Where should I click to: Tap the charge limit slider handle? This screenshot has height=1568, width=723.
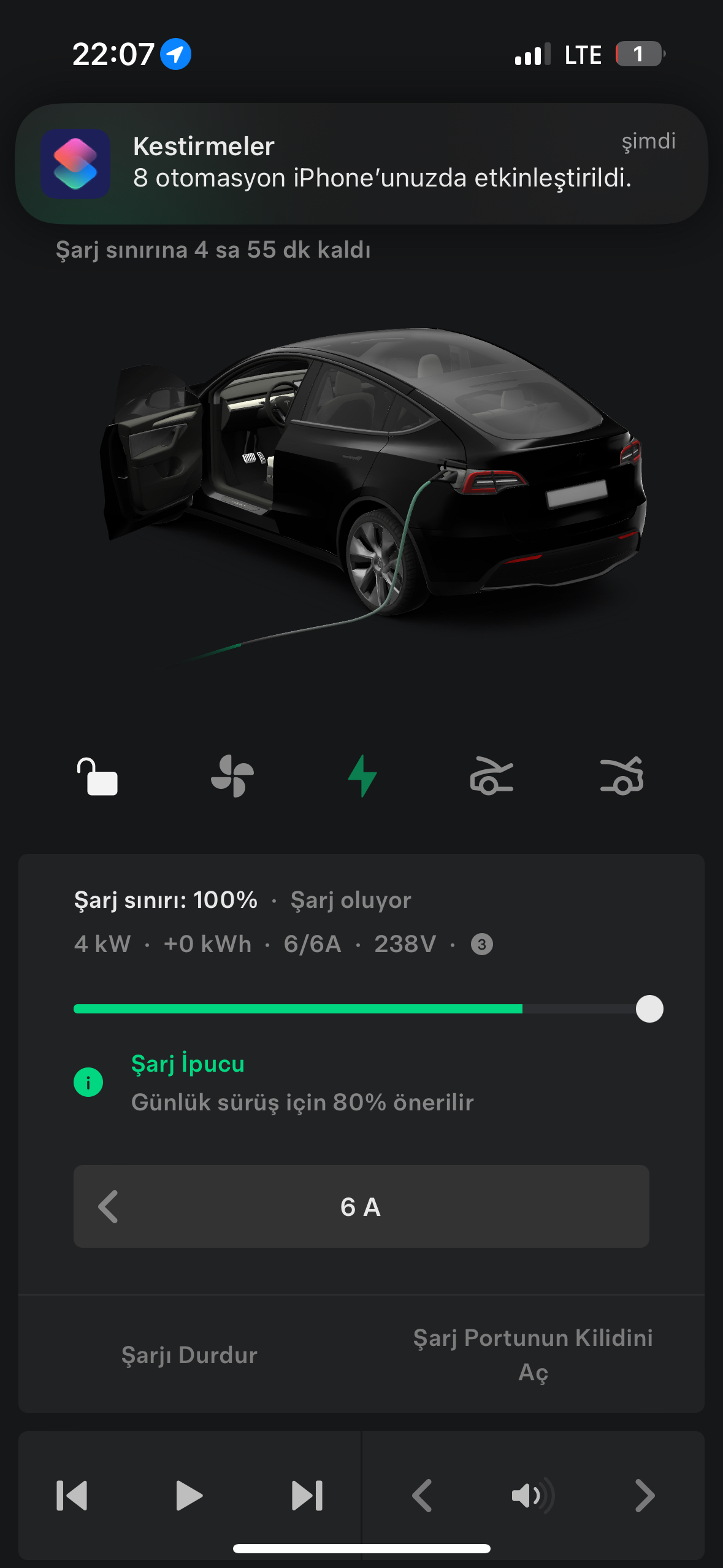click(649, 1009)
